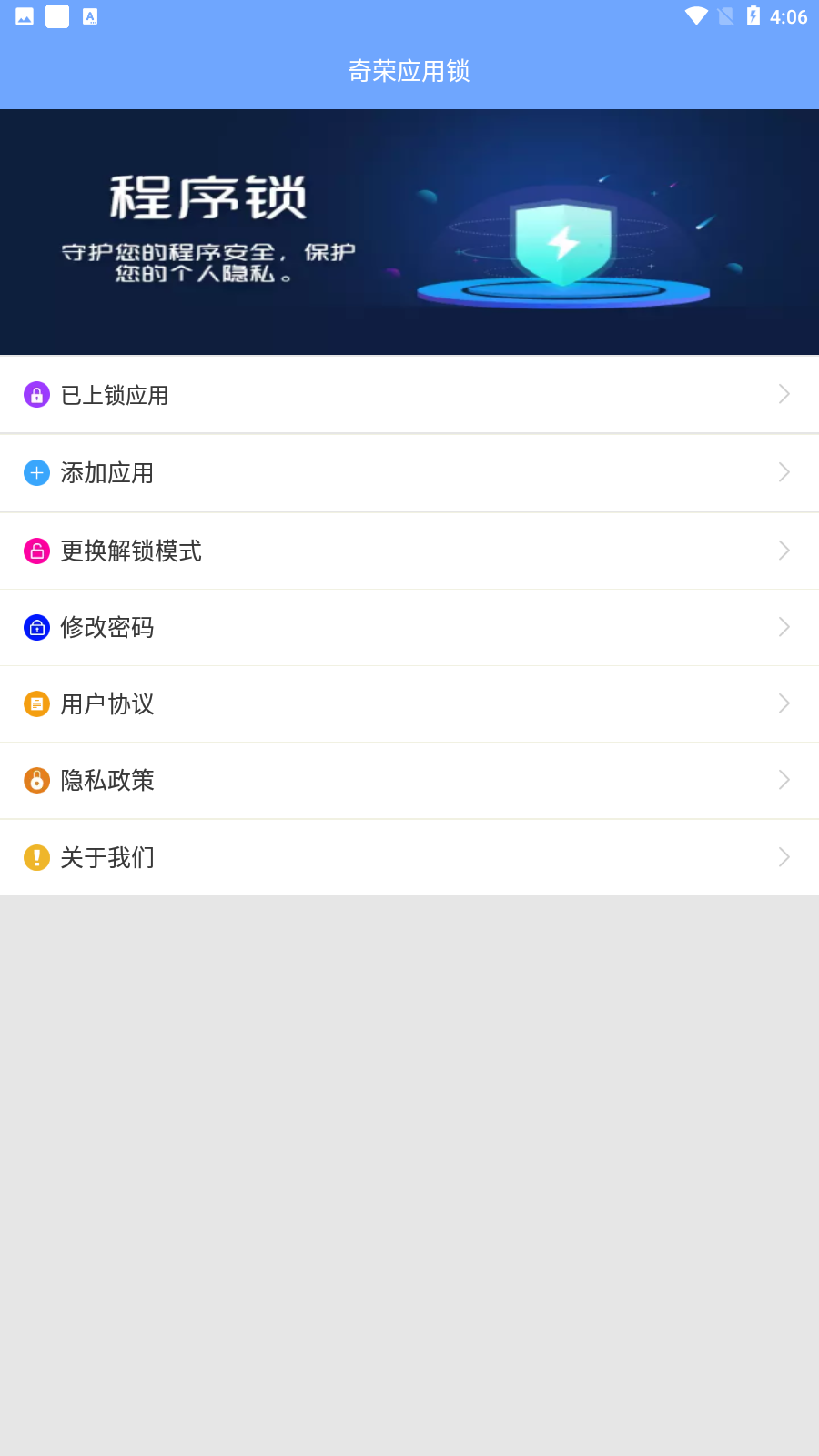
Task: Expand the 隐私政策 row chevron
Action: pos(784,780)
